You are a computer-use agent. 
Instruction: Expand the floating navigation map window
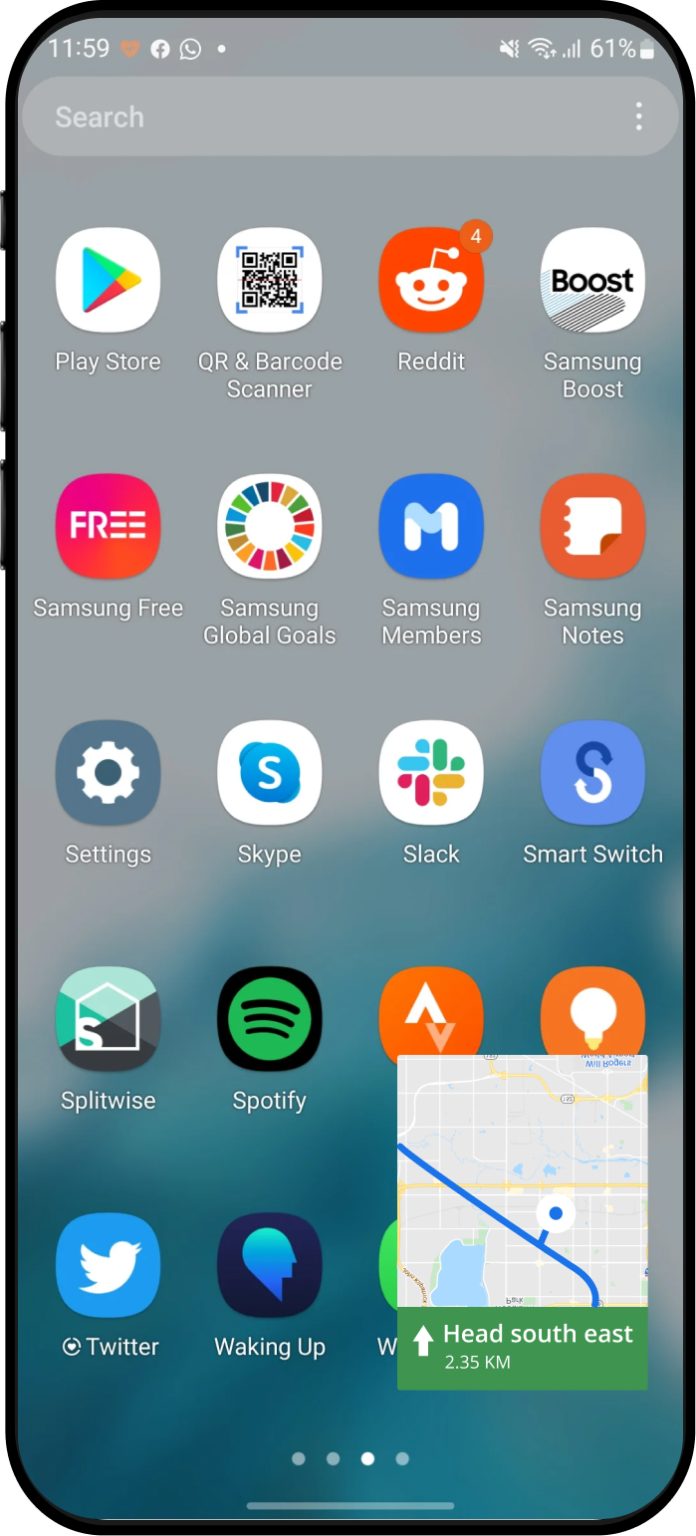click(522, 1180)
